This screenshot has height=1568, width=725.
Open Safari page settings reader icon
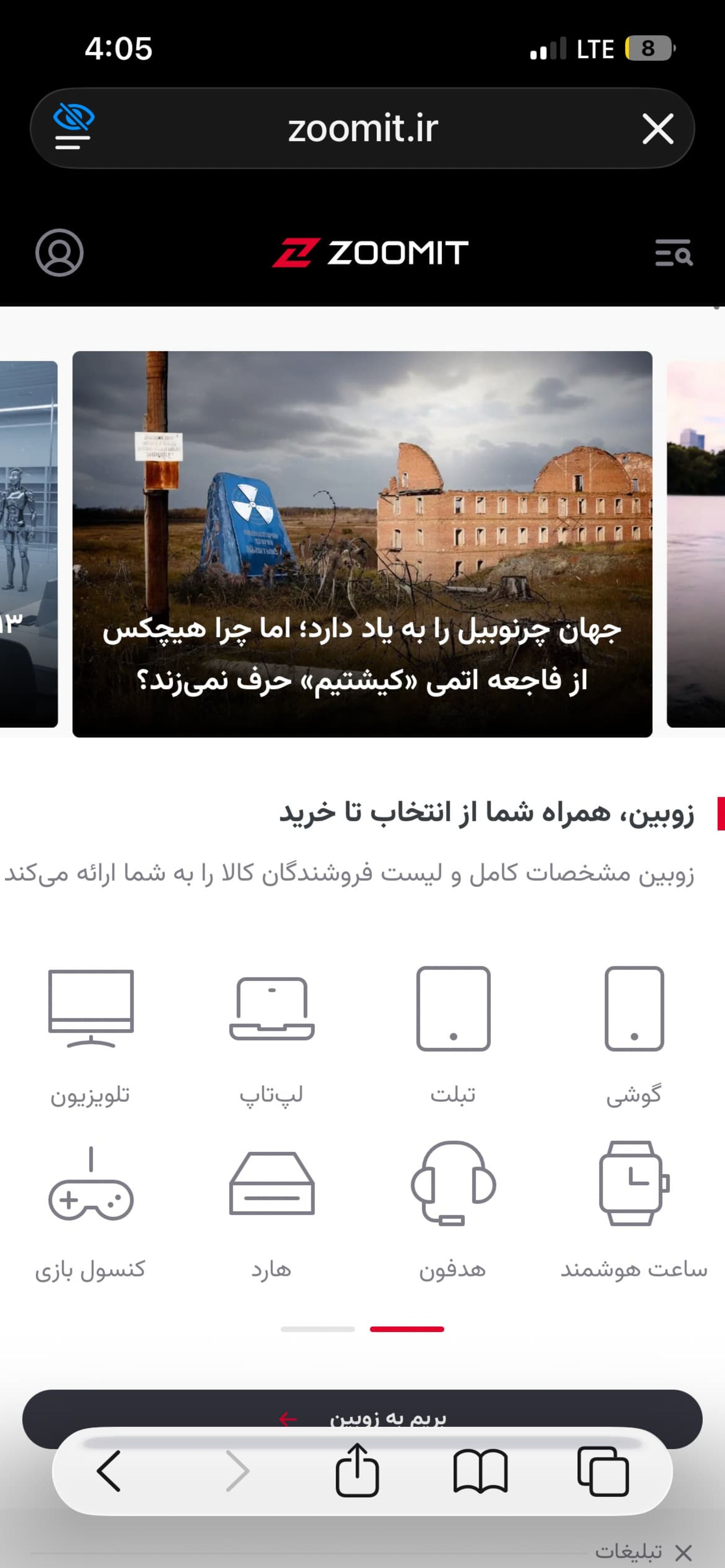[x=73, y=126]
